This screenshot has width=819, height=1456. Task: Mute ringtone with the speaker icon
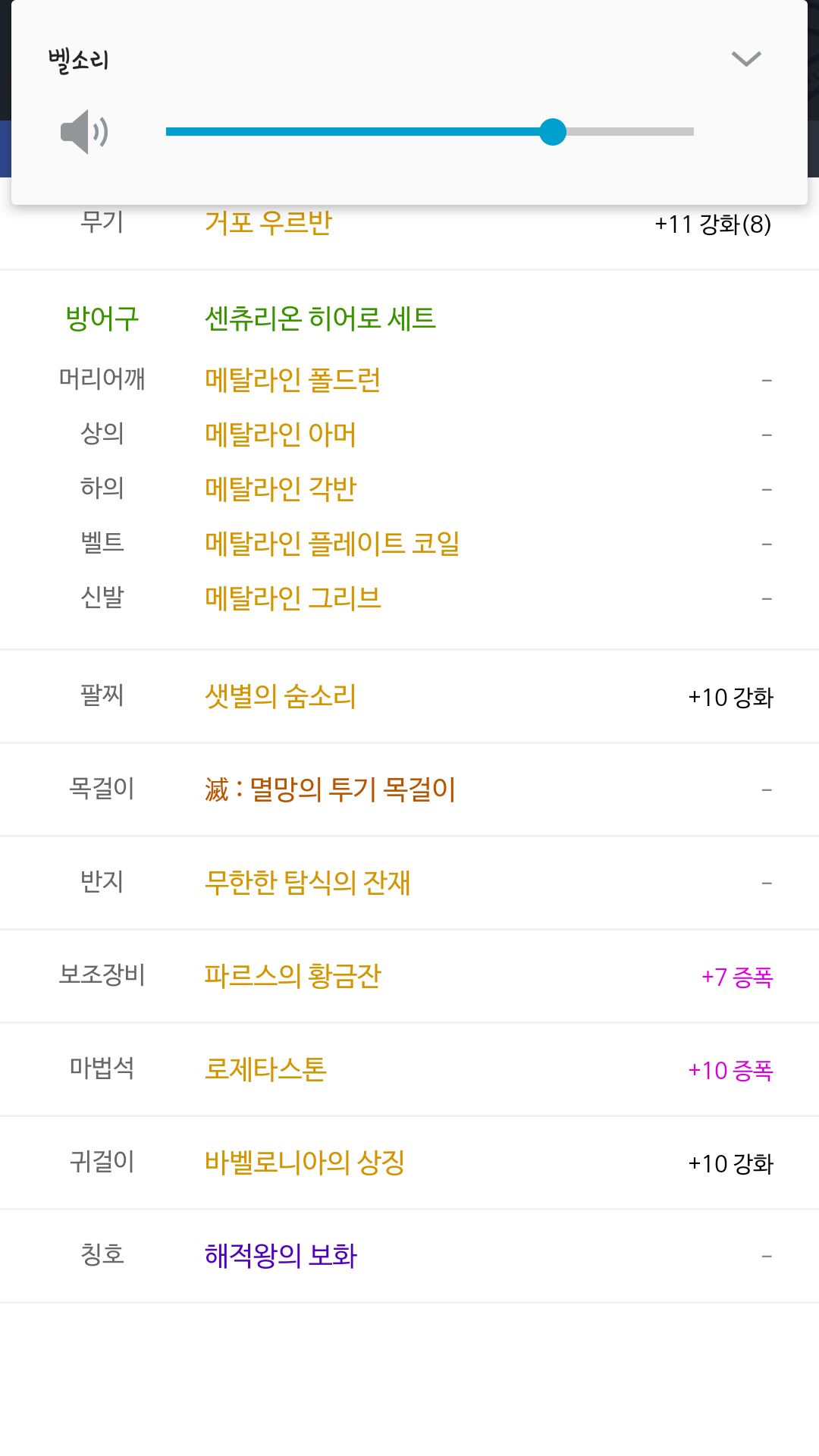click(84, 131)
